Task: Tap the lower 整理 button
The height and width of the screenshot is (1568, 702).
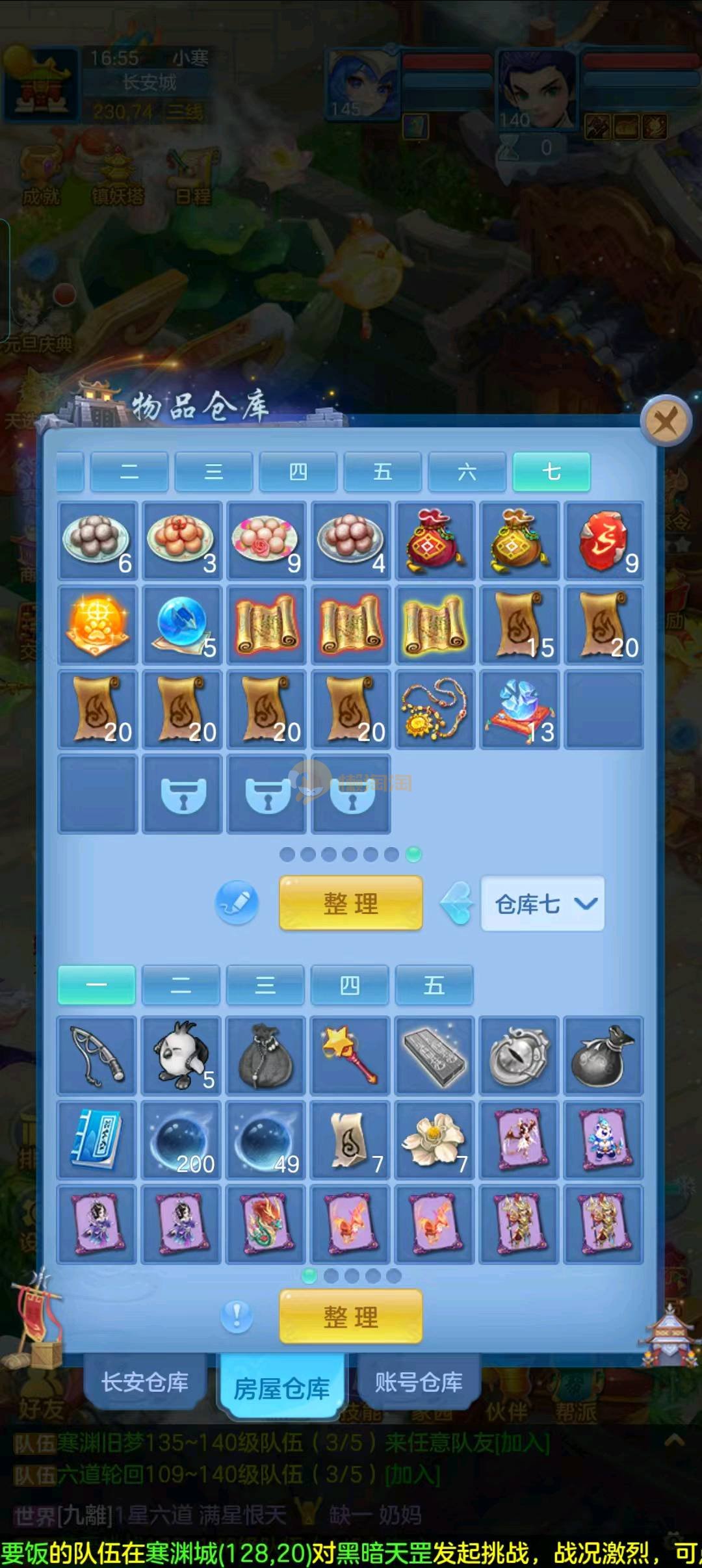Action: click(x=350, y=1317)
